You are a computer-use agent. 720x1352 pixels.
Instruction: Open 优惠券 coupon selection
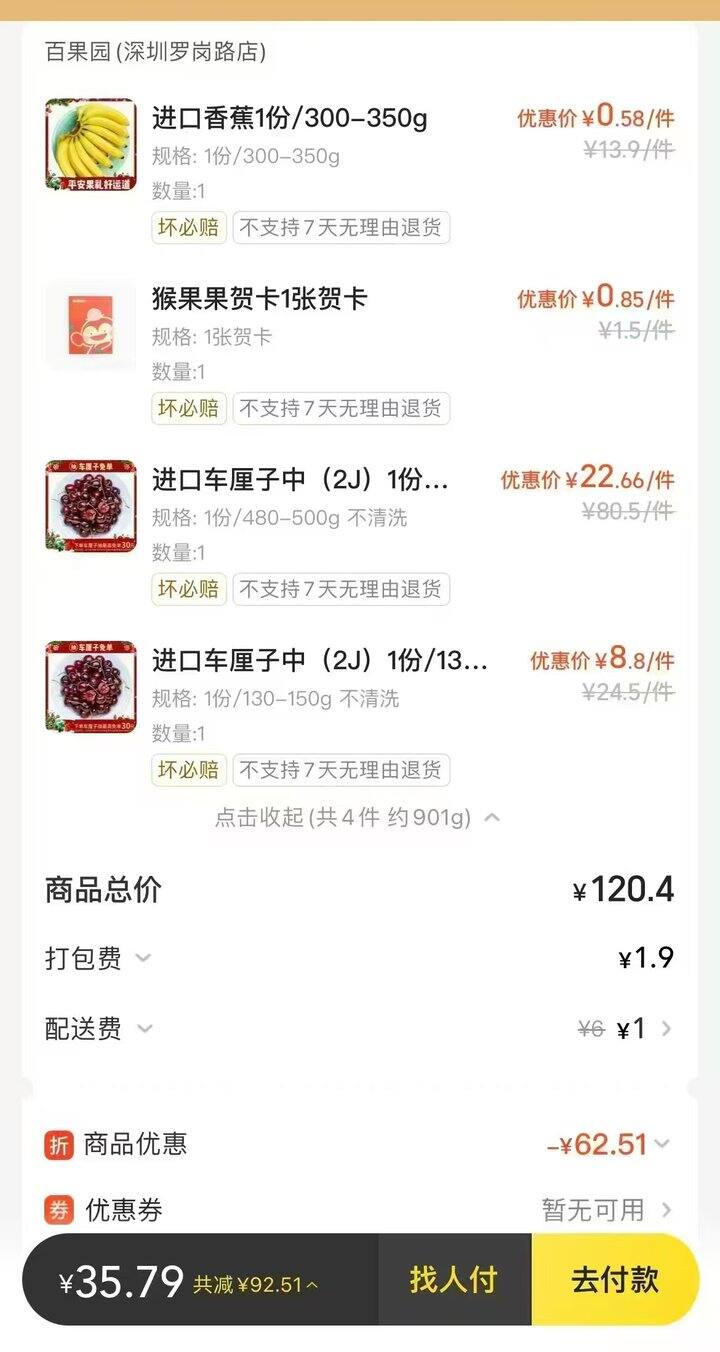click(x=607, y=1210)
